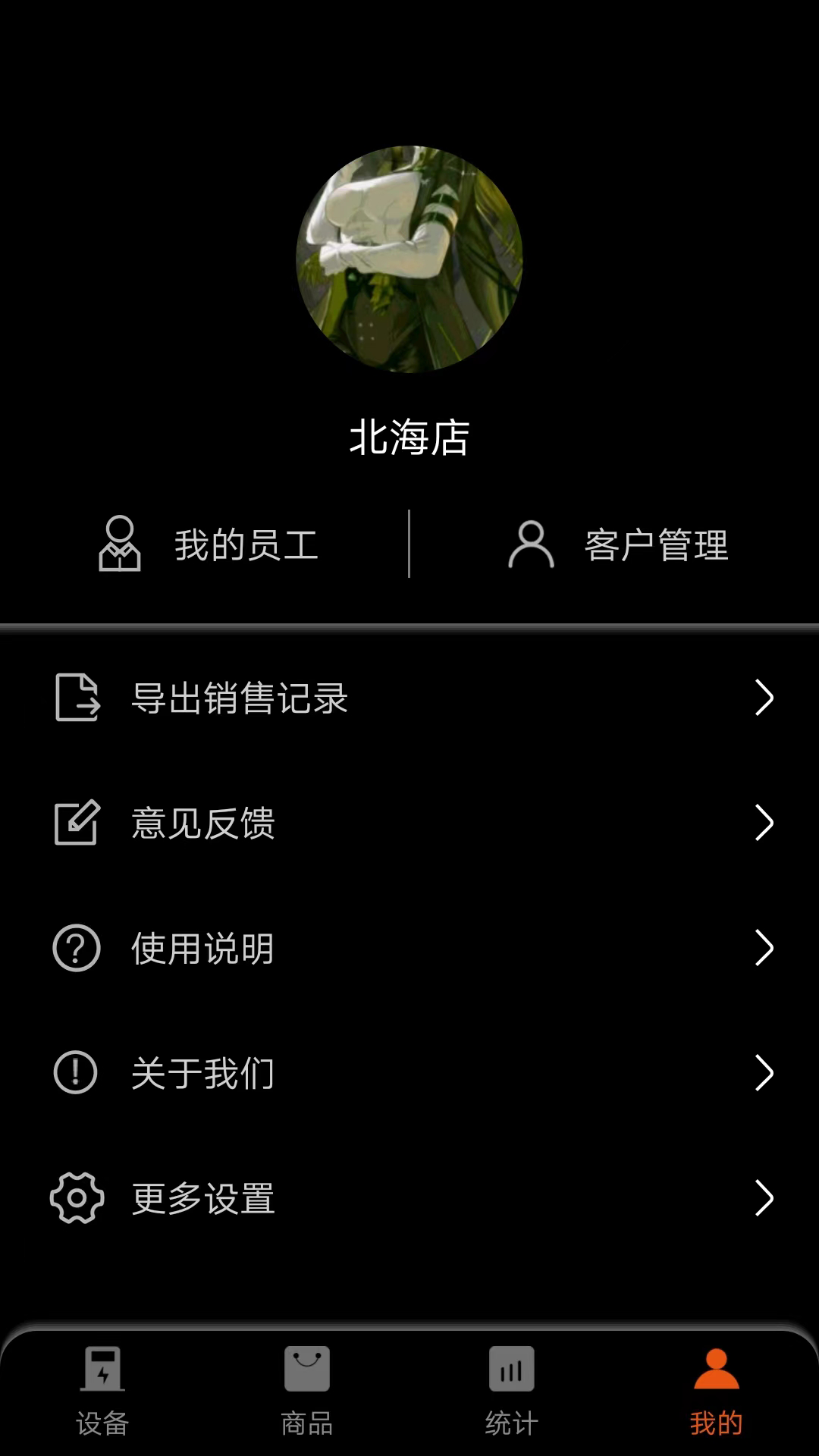This screenshot has height=1456, width=819.
Task: Open 导出销售记录 row
Action: click(409, 698)
